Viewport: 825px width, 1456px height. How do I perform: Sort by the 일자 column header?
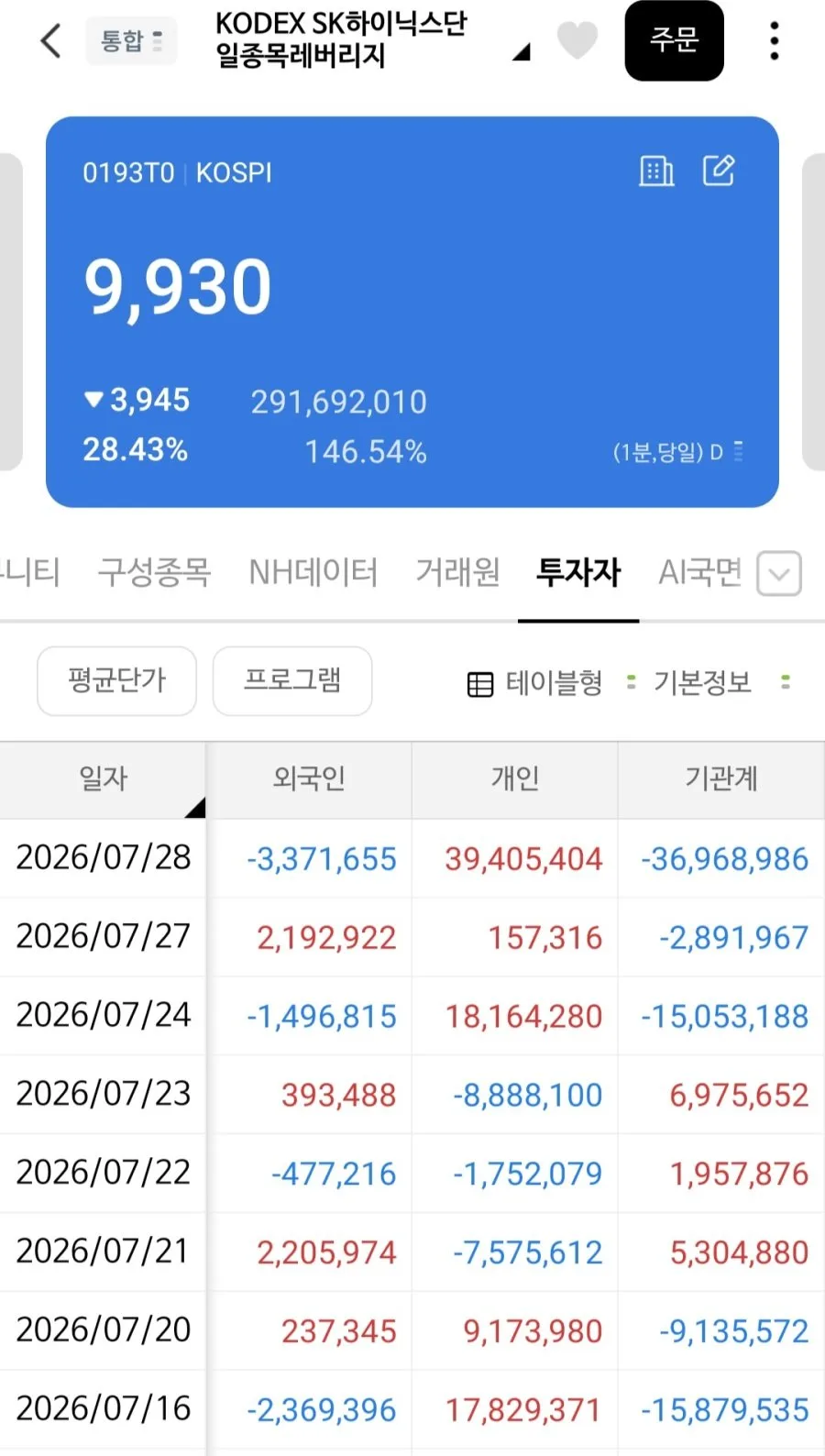103,779
